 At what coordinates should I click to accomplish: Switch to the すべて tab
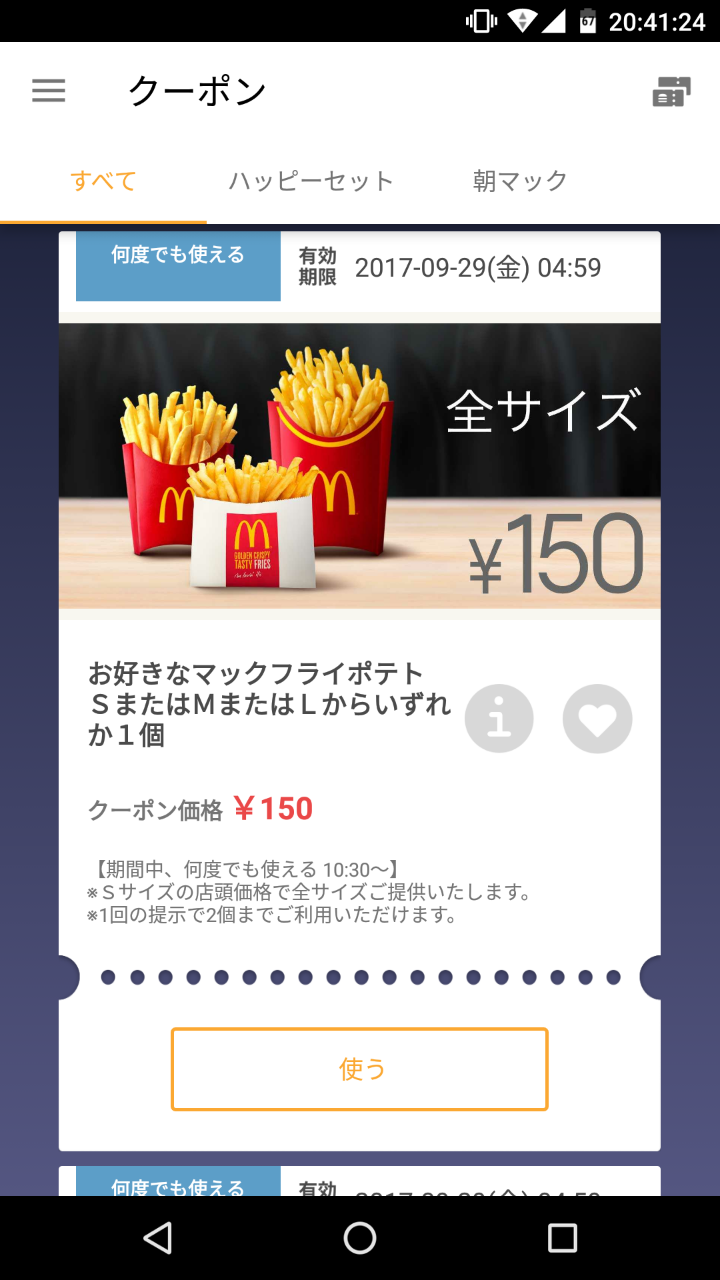(x=103, y=181)
